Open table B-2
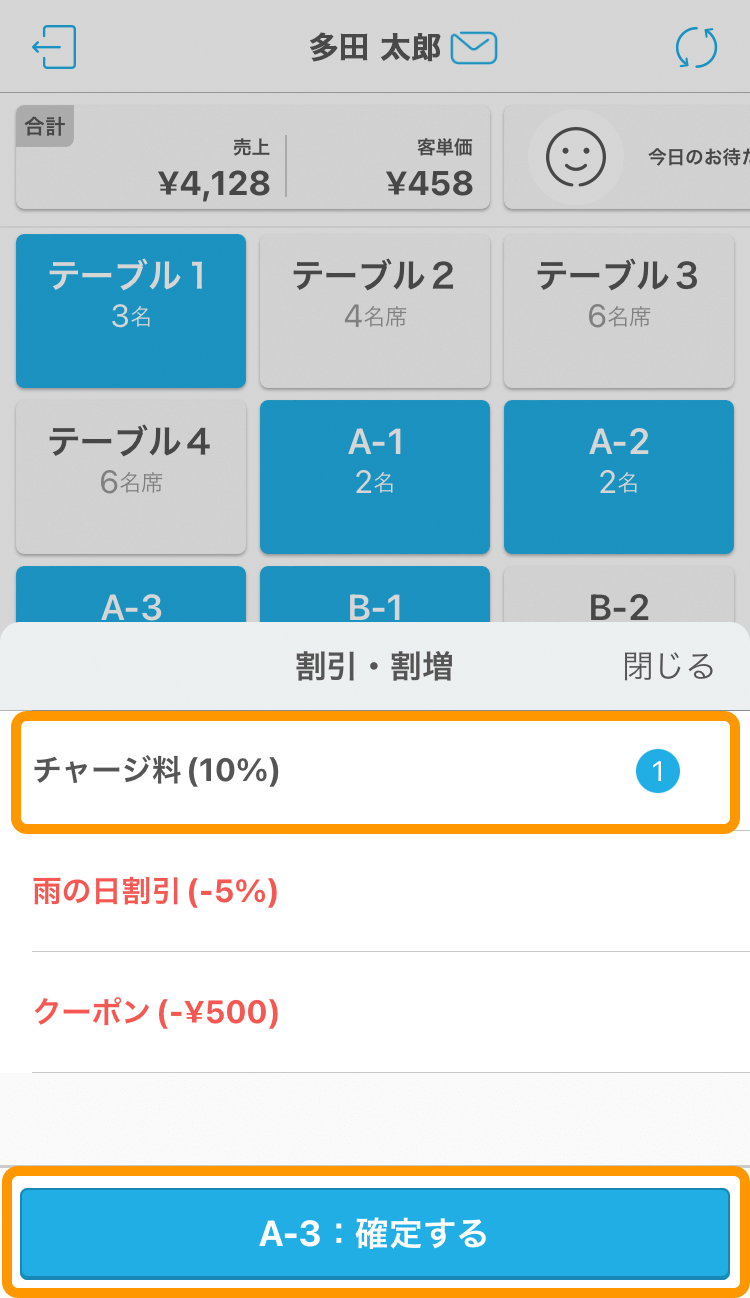750x1298 pixels. click(x=619, y=595)
